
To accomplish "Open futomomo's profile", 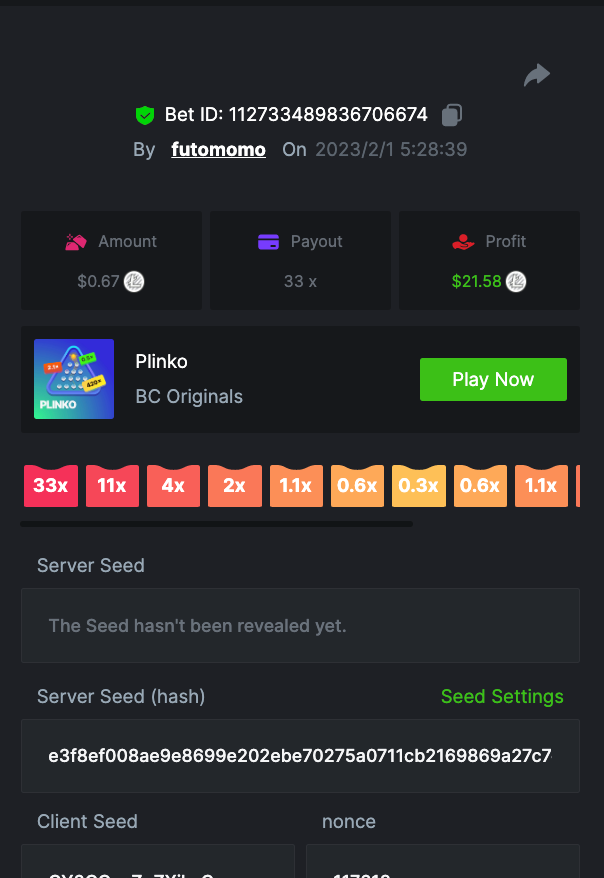I will (218, 150).
